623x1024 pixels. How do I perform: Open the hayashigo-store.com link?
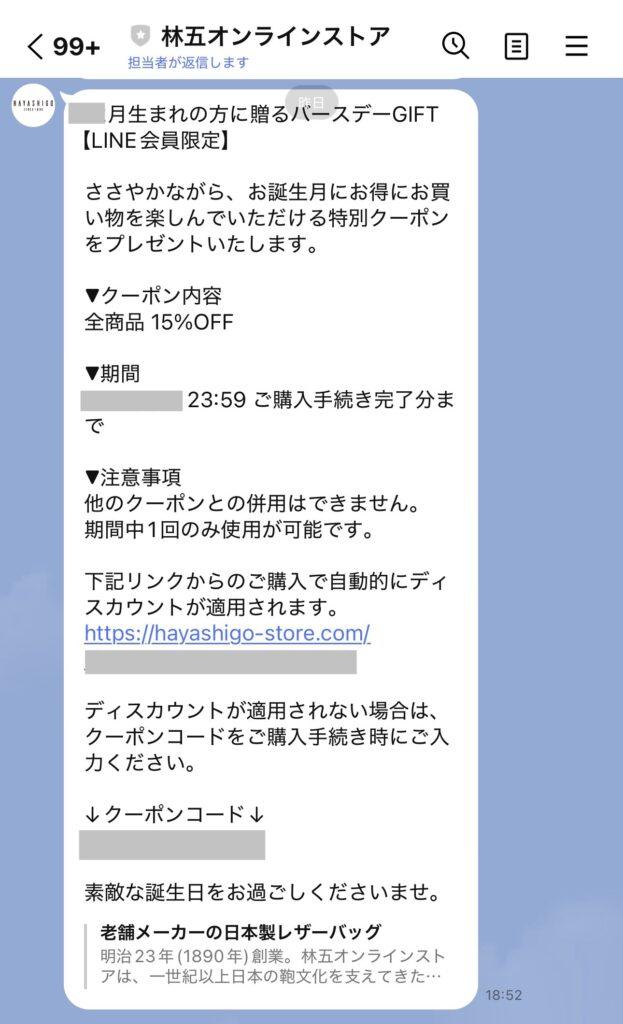pos(227,633)
